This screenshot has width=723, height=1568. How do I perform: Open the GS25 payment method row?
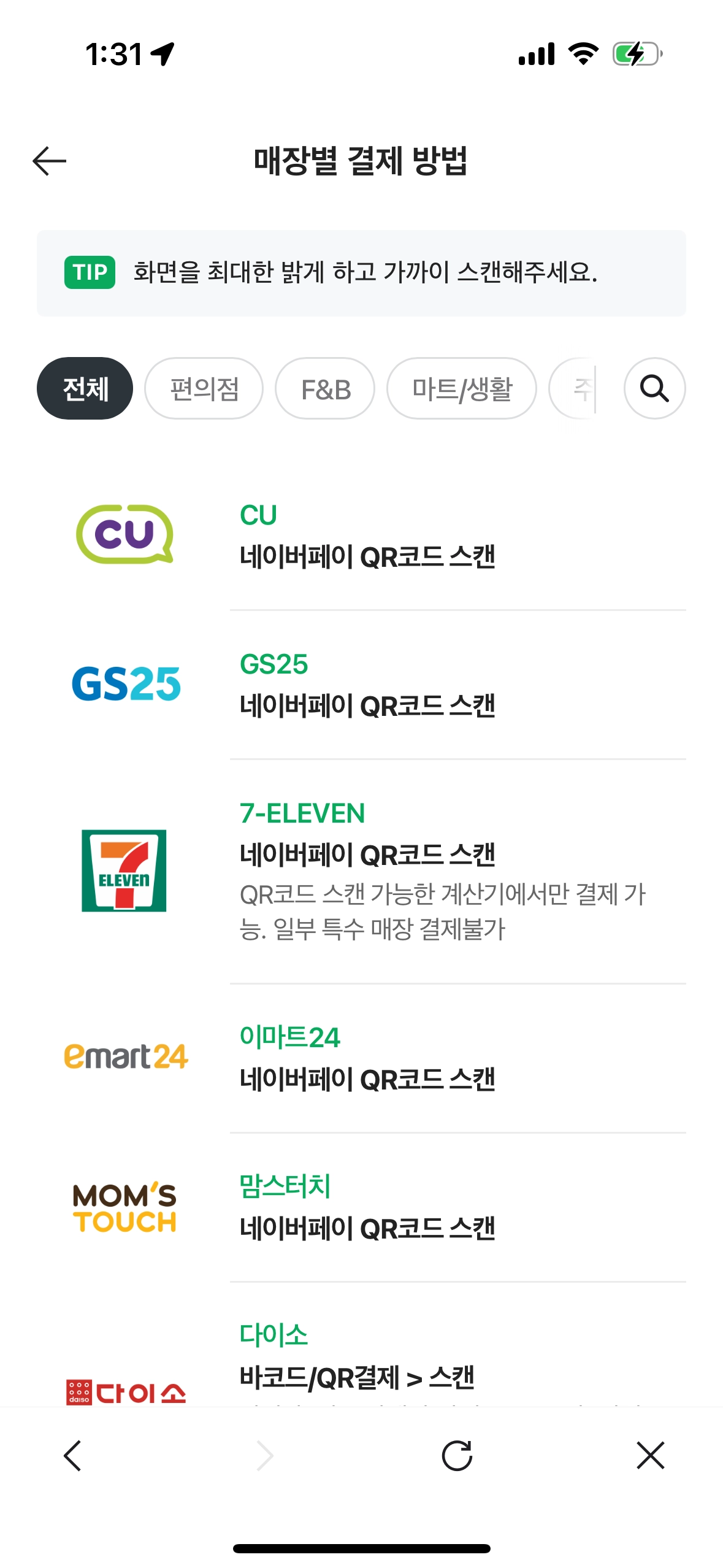(361, 685)
